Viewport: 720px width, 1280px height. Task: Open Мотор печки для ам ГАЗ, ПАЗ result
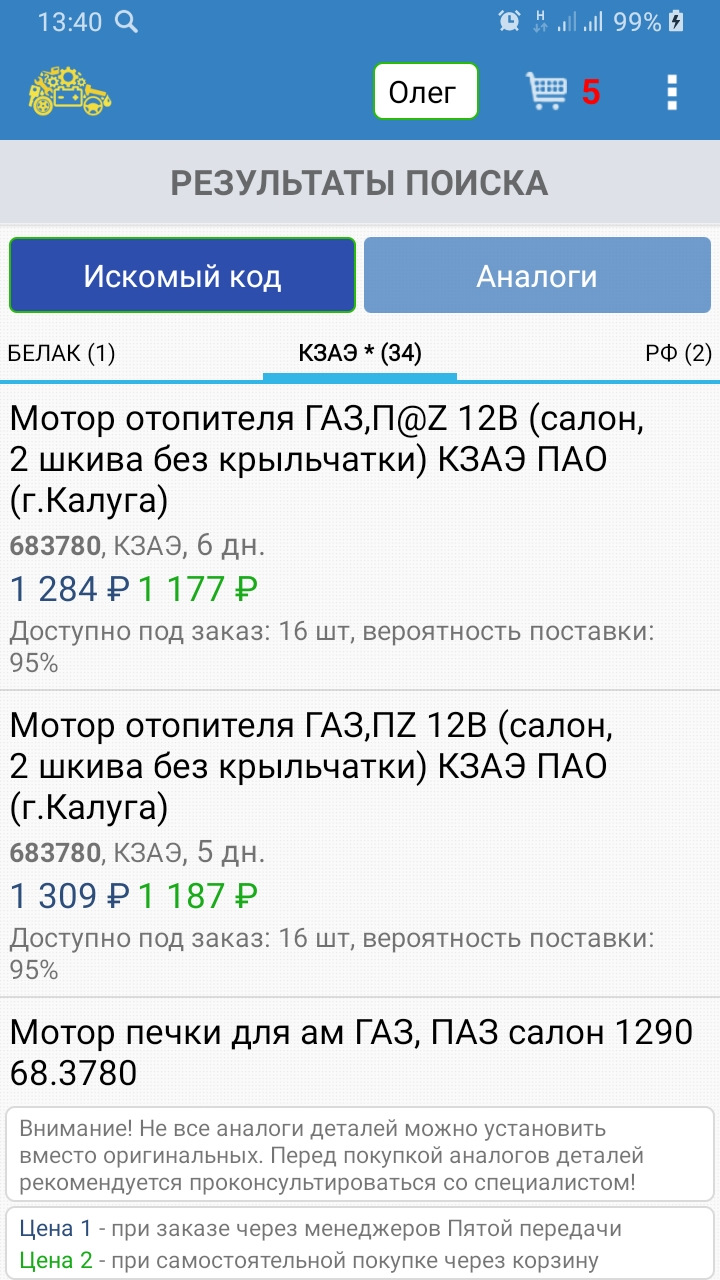[x=350, y=1050]
